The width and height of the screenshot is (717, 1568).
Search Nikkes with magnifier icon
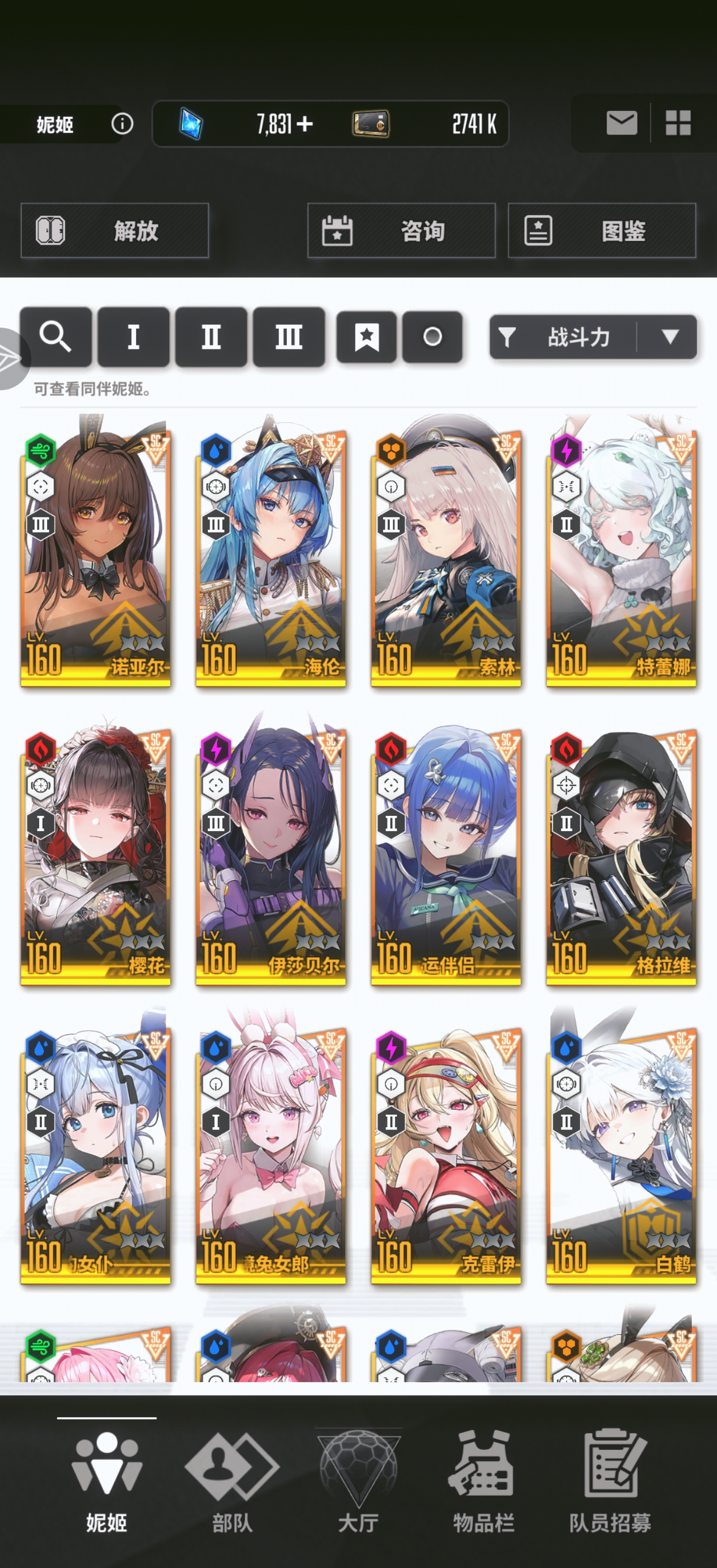(56, 337)
